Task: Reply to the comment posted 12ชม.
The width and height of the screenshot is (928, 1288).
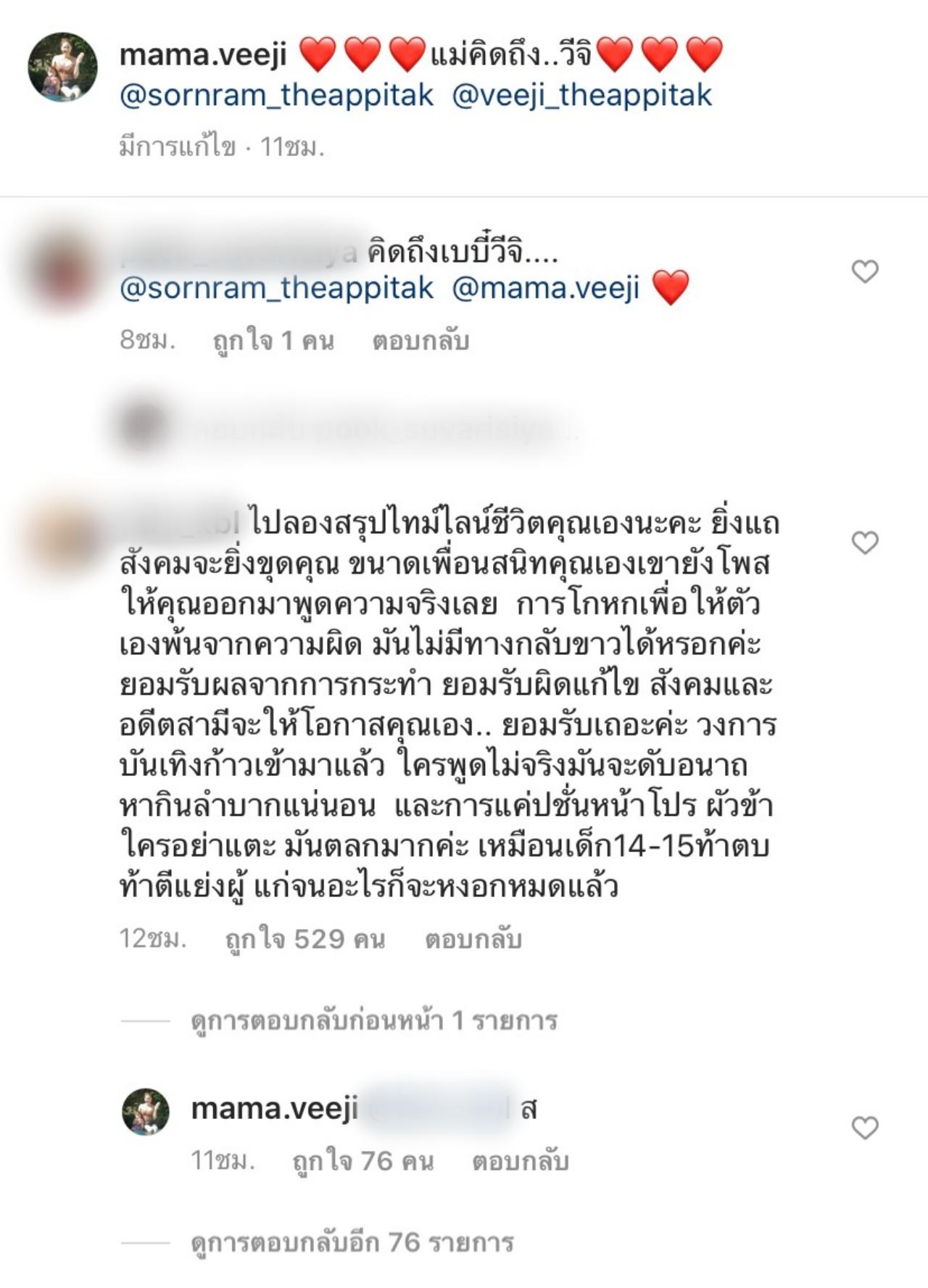Action: (x=473, y=939)
